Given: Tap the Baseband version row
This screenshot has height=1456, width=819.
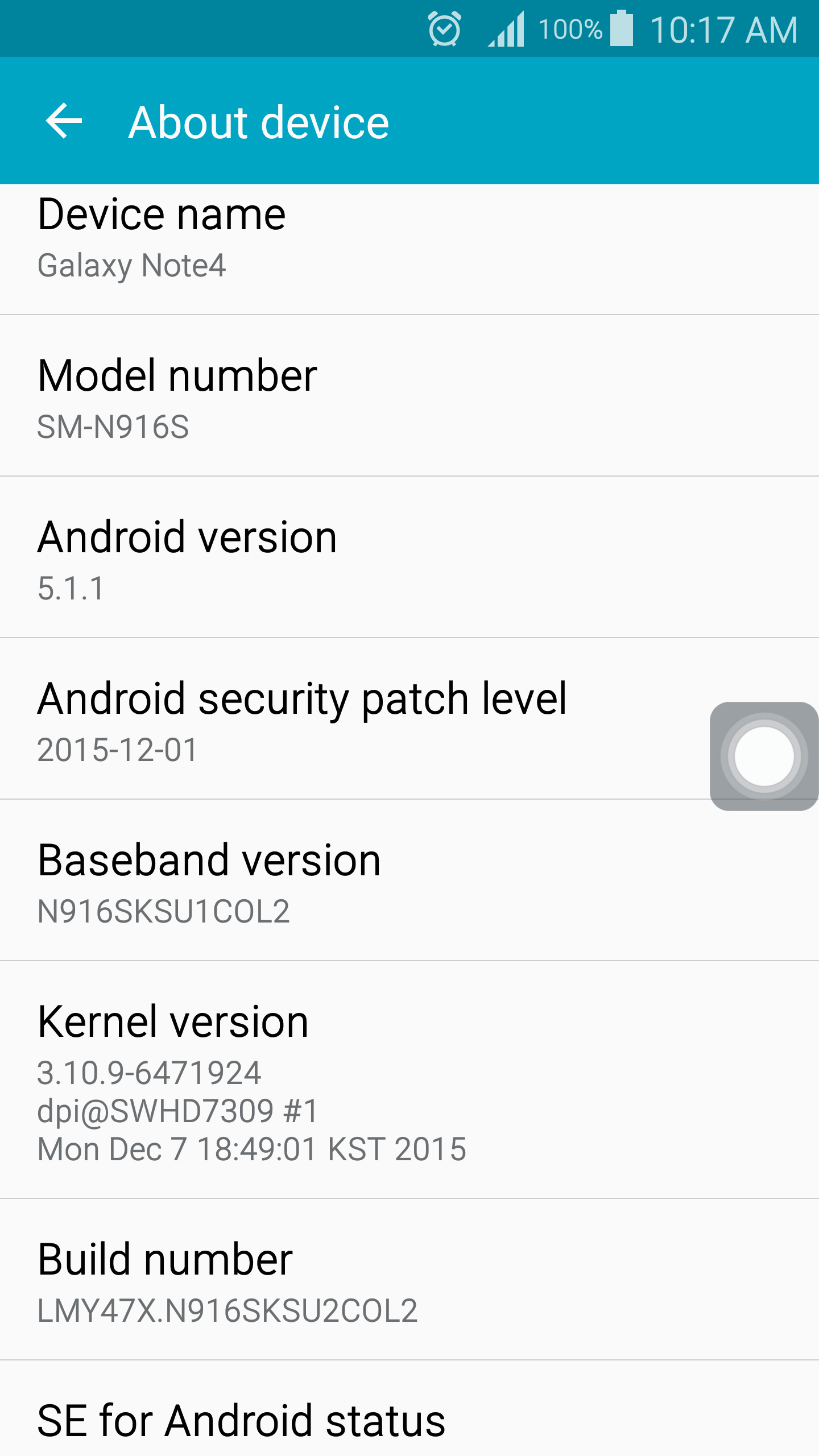Looking at the screenshot, I should click(x=409, y=880).
